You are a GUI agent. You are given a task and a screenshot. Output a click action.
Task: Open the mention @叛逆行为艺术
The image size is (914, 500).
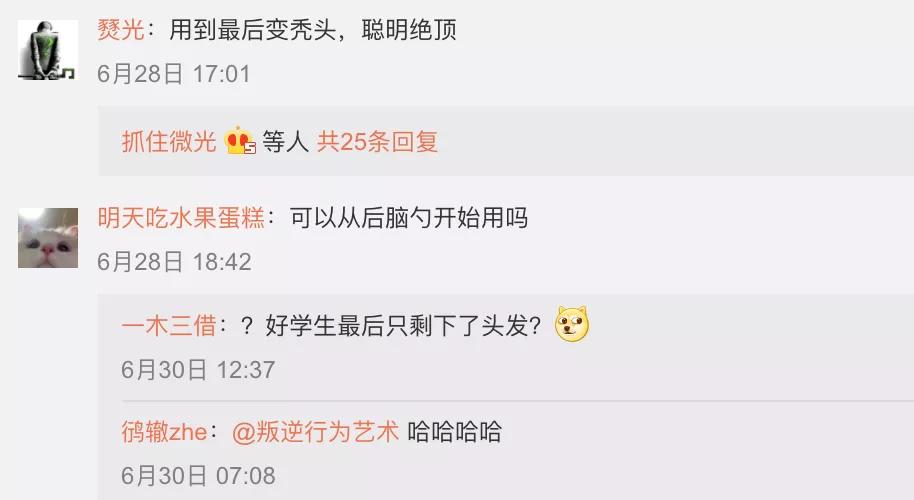click(x=315, y=432)
